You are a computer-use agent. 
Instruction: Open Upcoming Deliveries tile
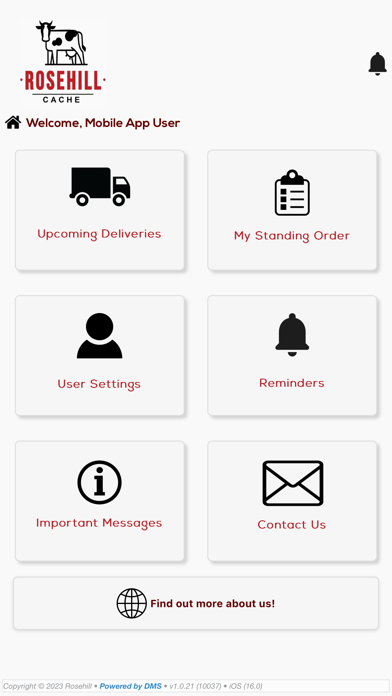(x=100, y=210)
